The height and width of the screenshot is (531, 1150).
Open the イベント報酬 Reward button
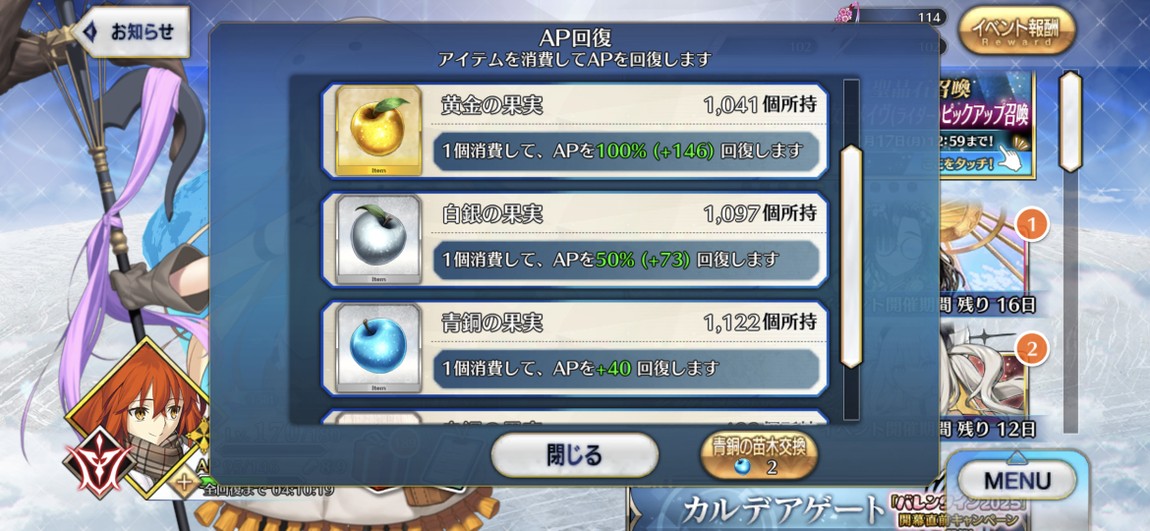click(x=1017, y=31)
